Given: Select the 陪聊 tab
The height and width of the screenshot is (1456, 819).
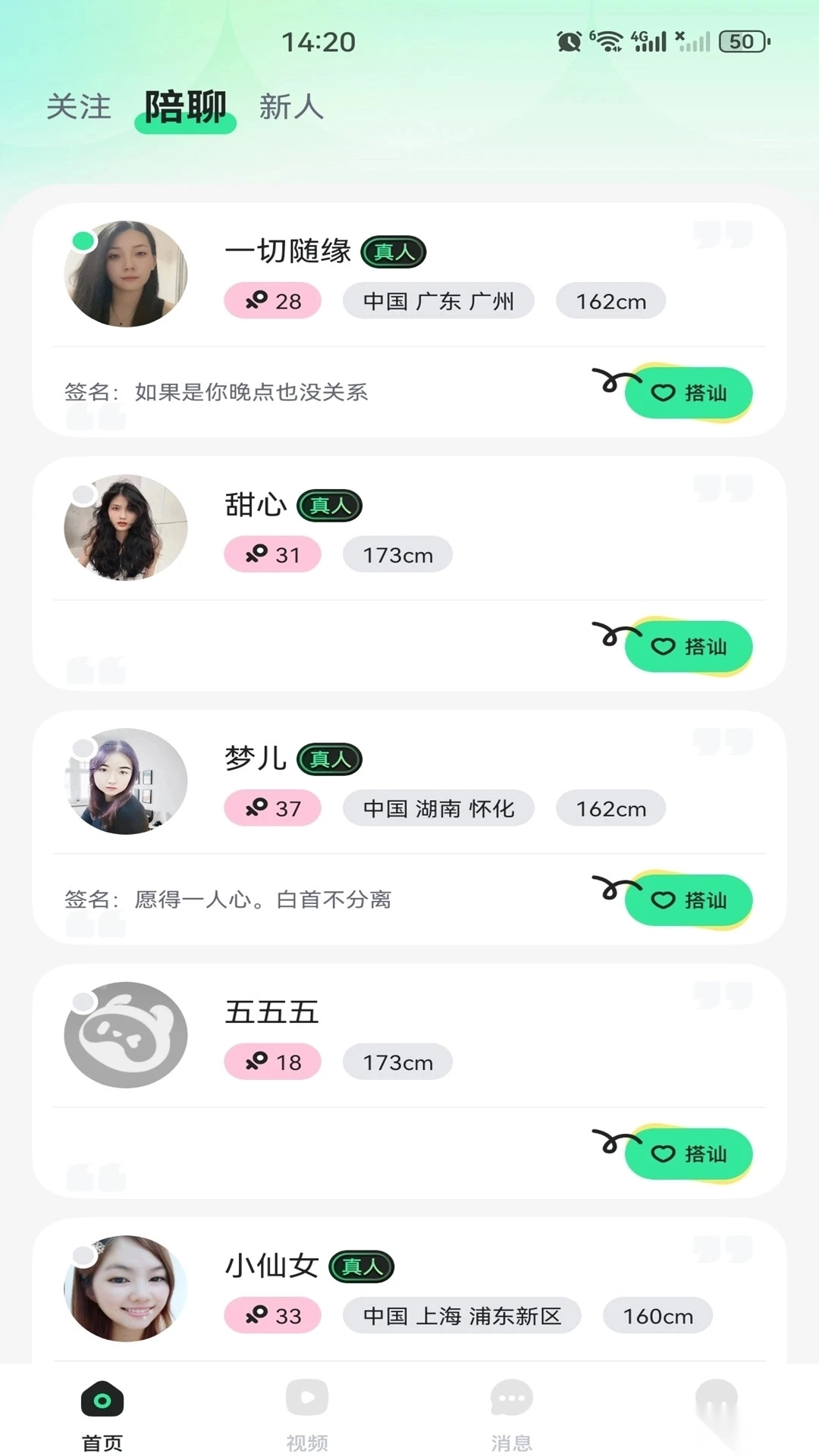Looking at the screenshot, I should [185, 108].
